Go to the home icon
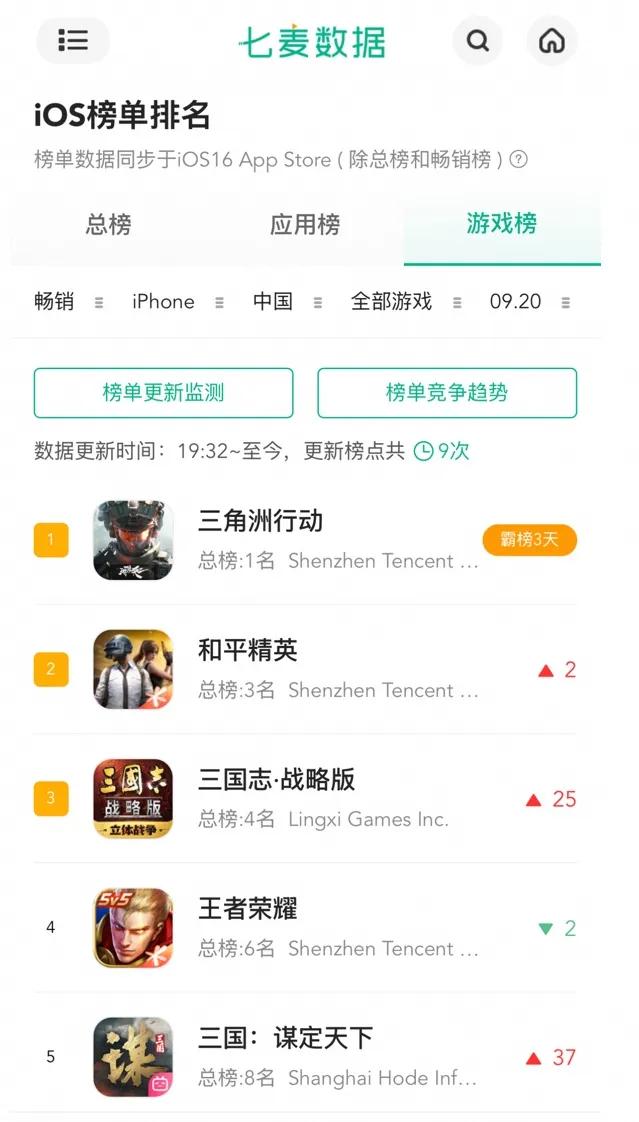 click(551, 41)
